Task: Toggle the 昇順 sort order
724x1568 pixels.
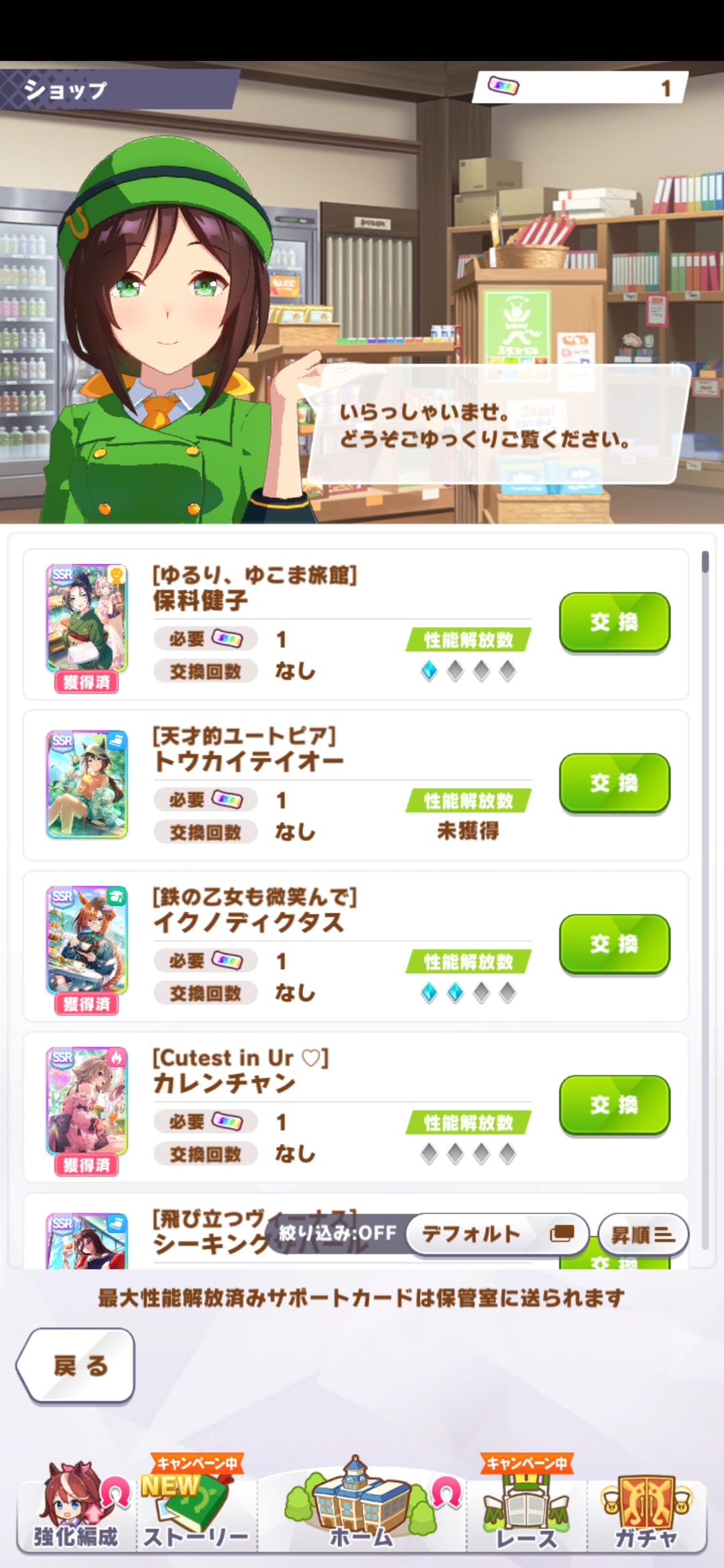Action: click(x=642, y=1234)
